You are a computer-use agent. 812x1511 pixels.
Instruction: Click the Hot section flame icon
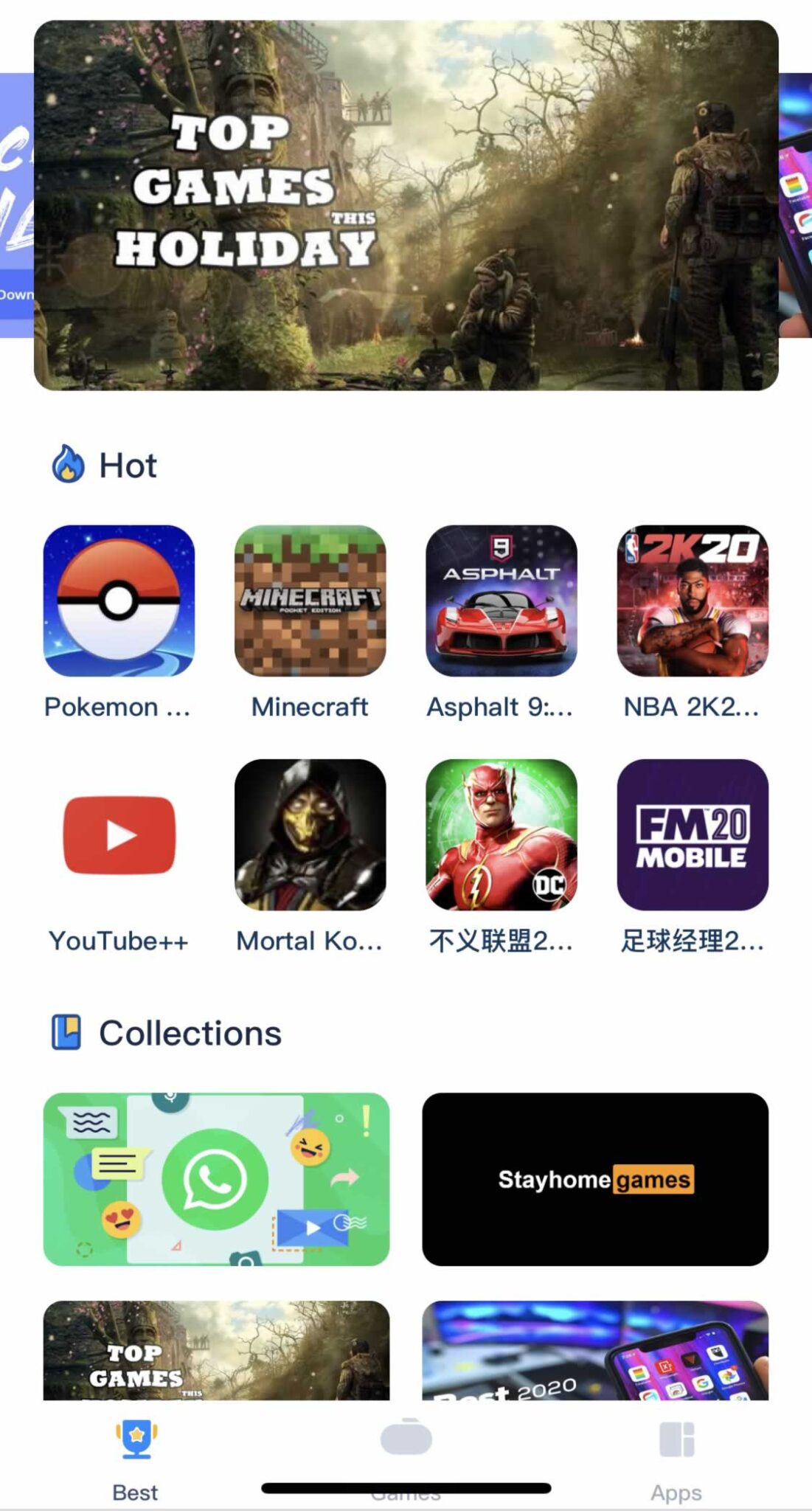coord(69,464)
